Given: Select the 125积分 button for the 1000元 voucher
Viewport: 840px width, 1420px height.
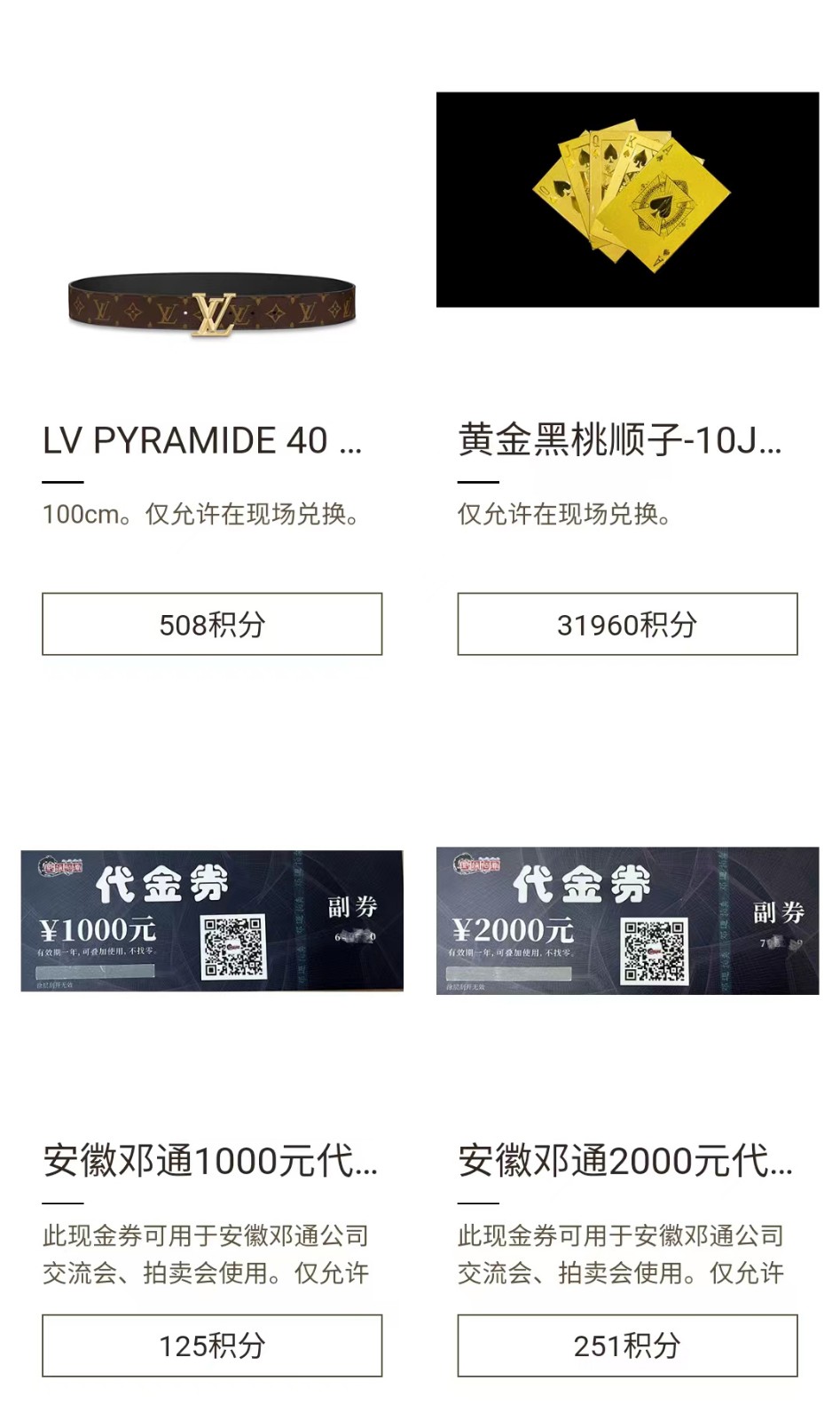Looking at the screenshot, I should point(212,1345).
